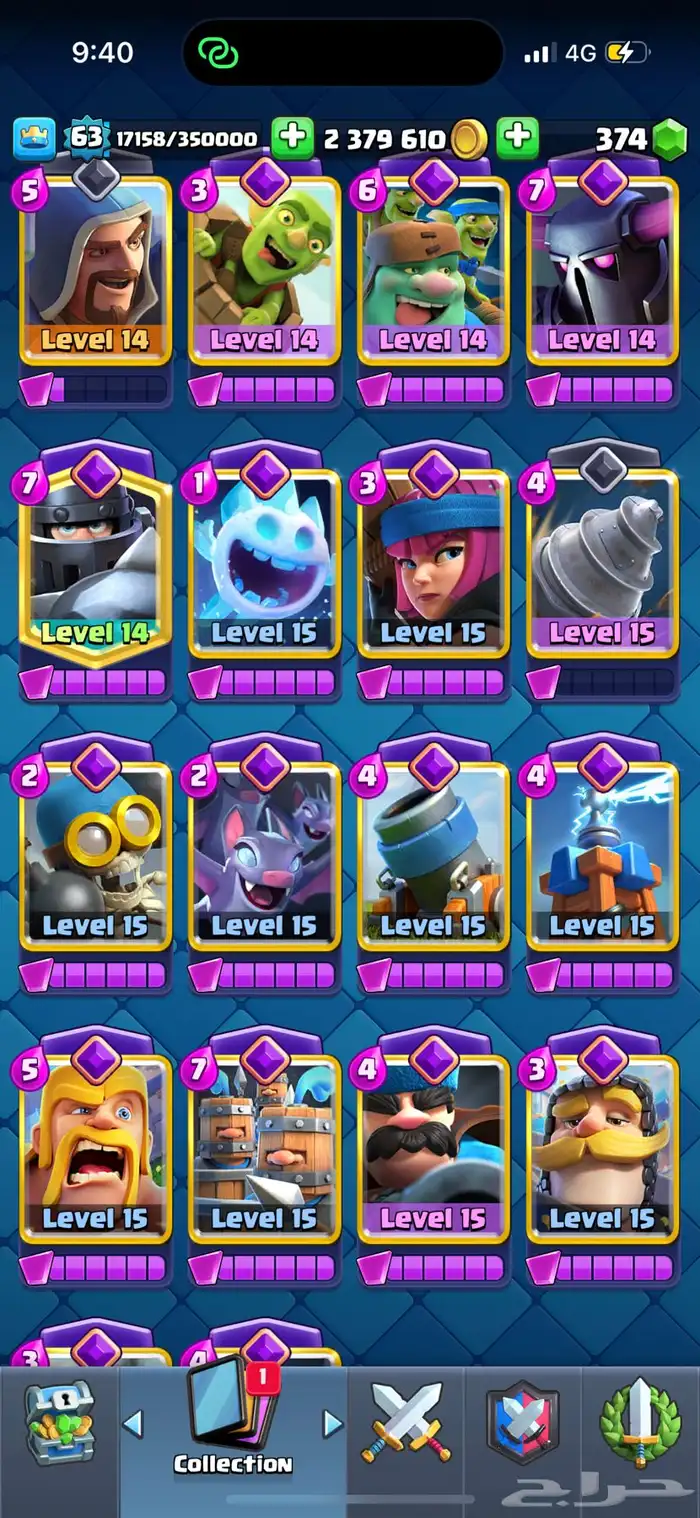Screen dimensions: 700x1518
Task: Open the Events laurel sword tab
Action: 640,1422
